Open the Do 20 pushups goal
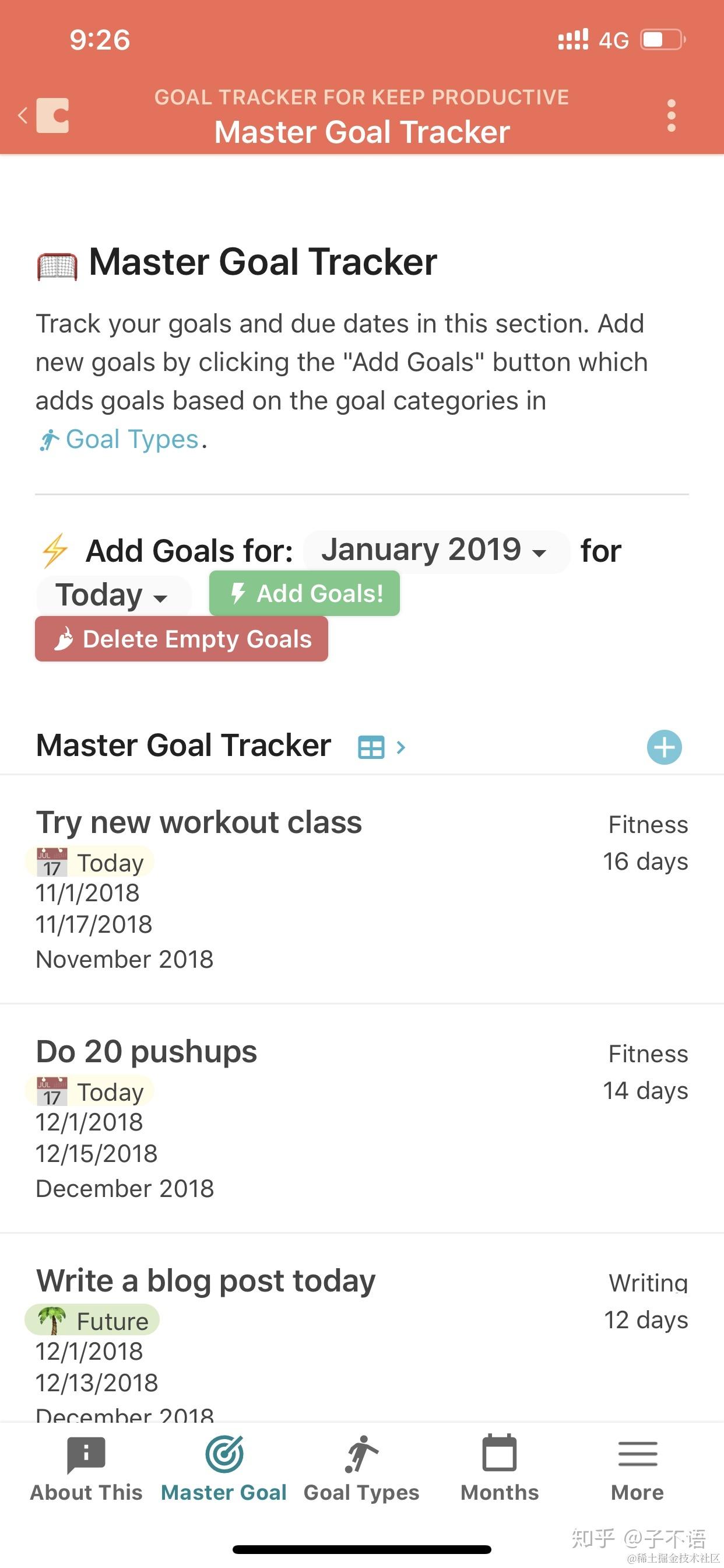724x1568 pixels. click(147, 1051)
